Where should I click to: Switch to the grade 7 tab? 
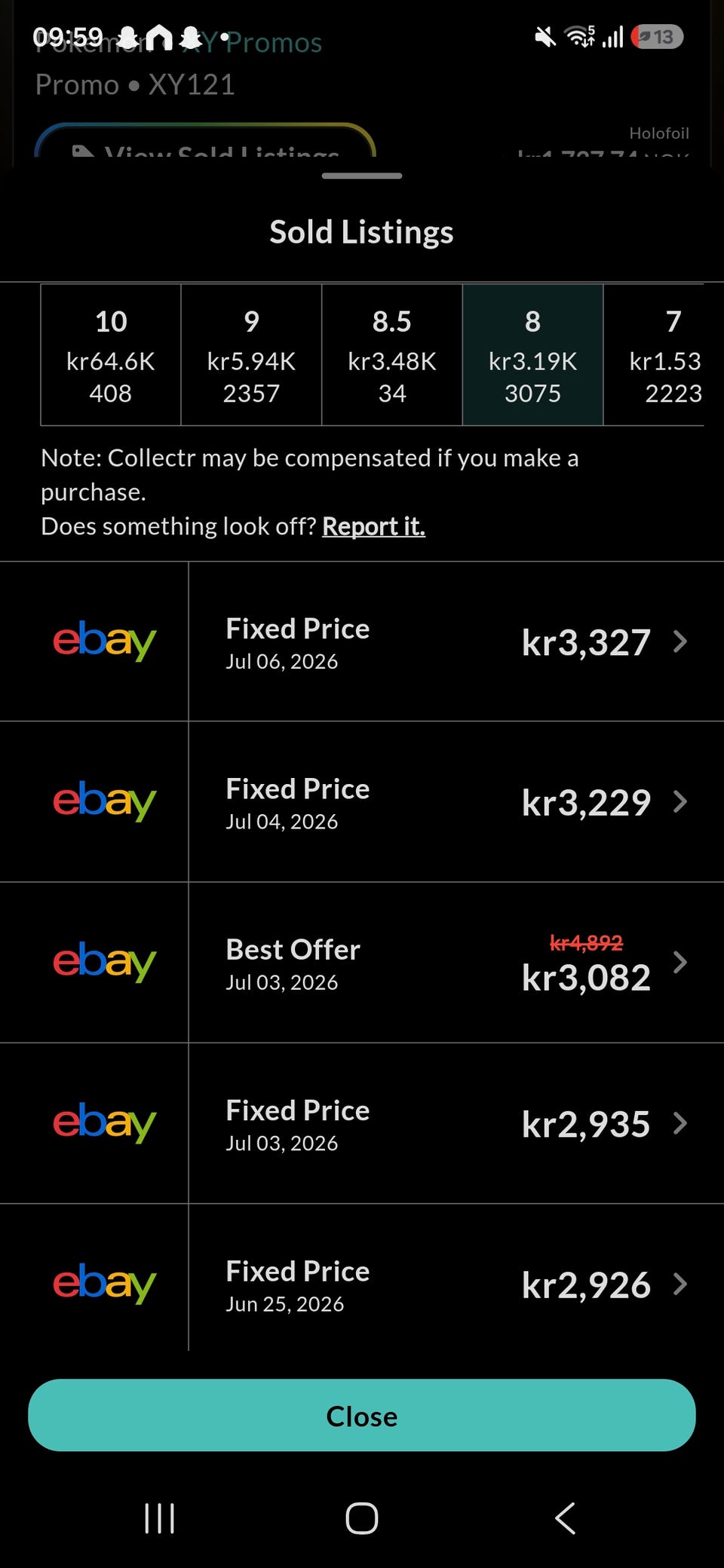point(654,355)
